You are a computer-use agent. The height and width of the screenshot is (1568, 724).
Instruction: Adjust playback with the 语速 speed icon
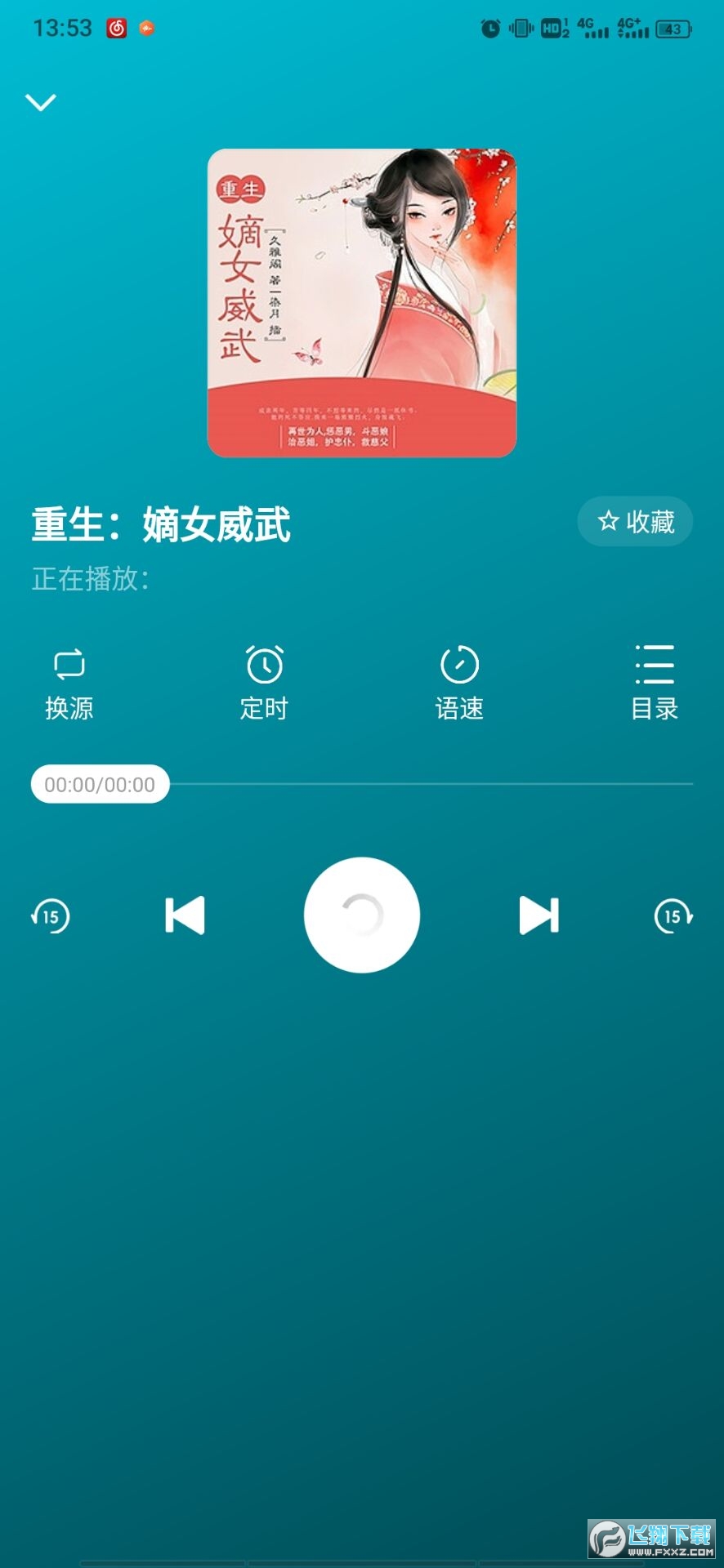coord(459,682)
